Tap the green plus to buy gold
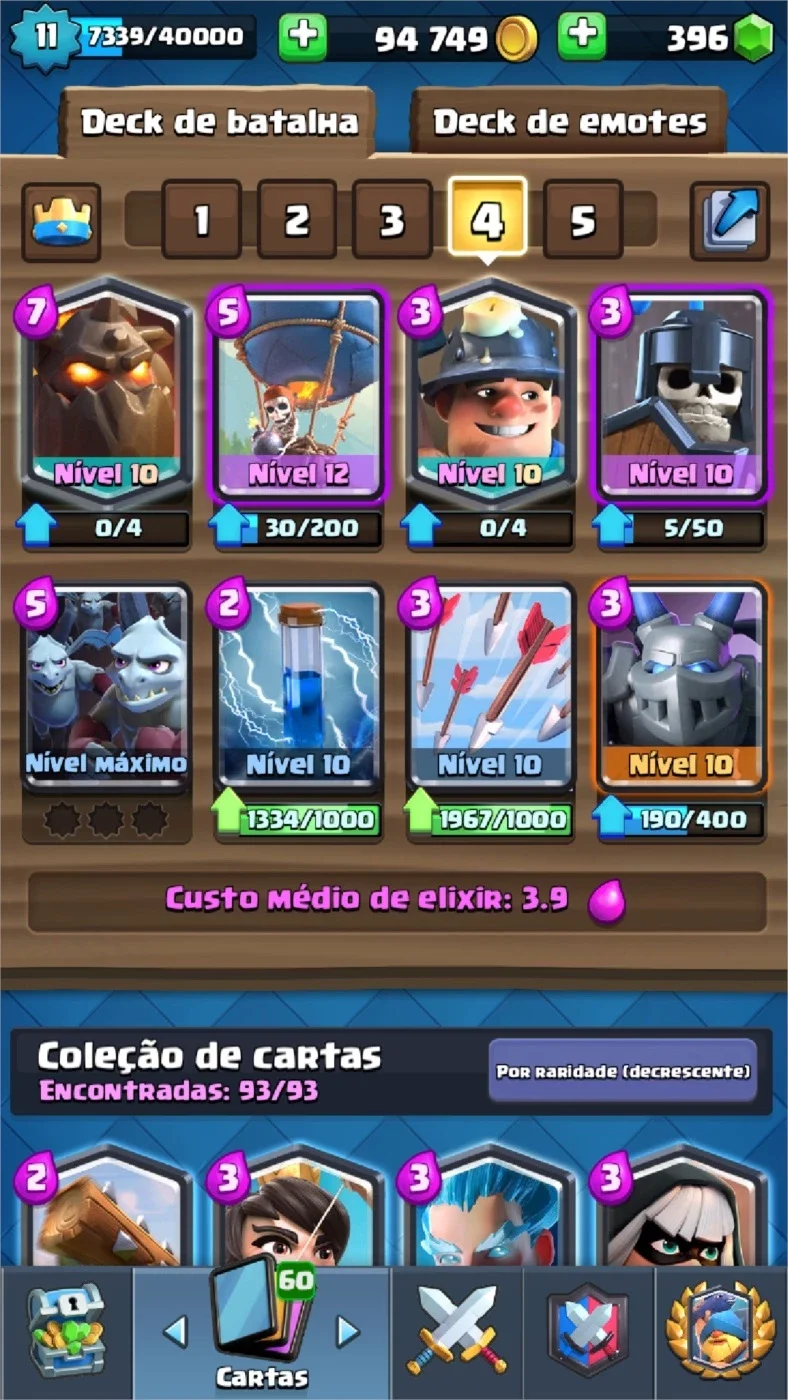This screenshot has height=1400, width=788. point(302,38)
